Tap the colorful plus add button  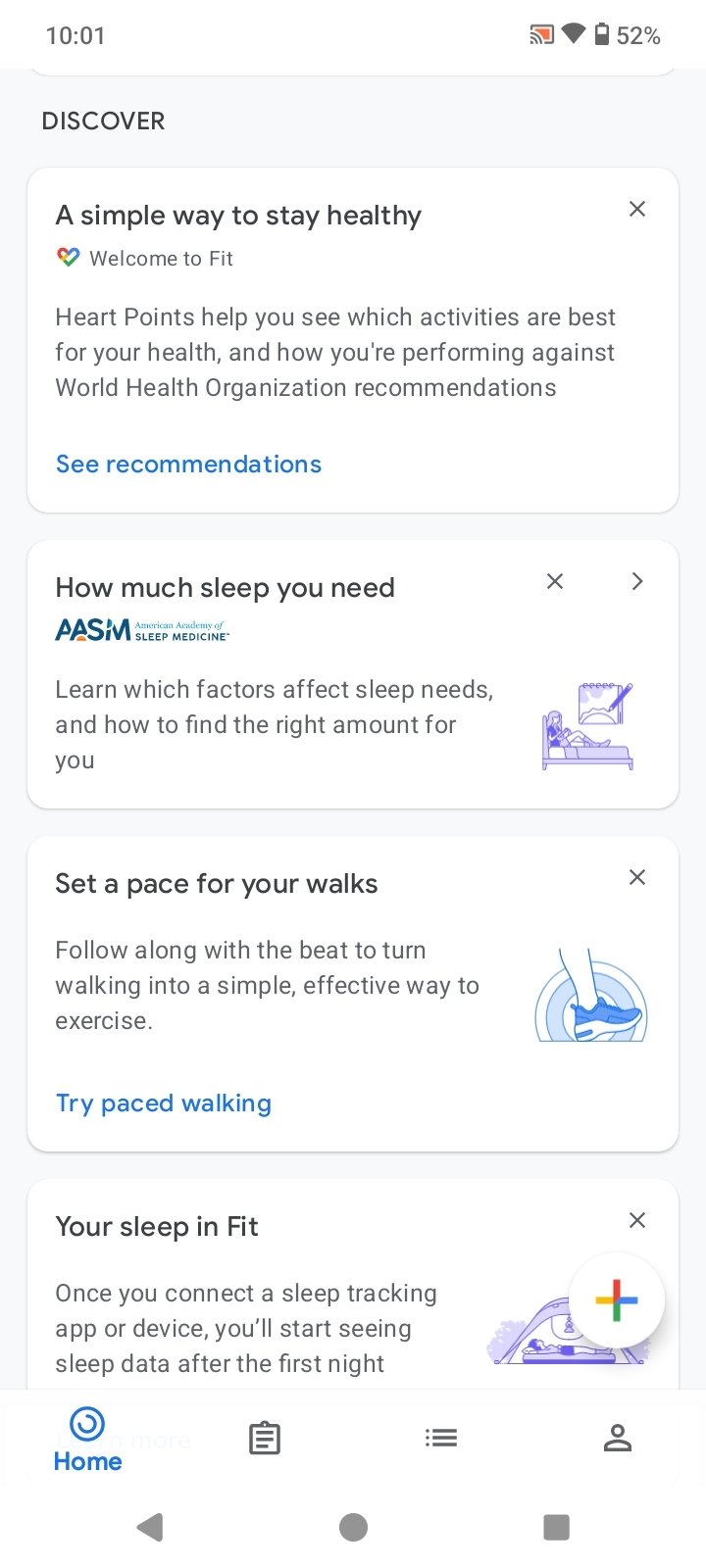pyautogui.click(x=617, y=1300)
